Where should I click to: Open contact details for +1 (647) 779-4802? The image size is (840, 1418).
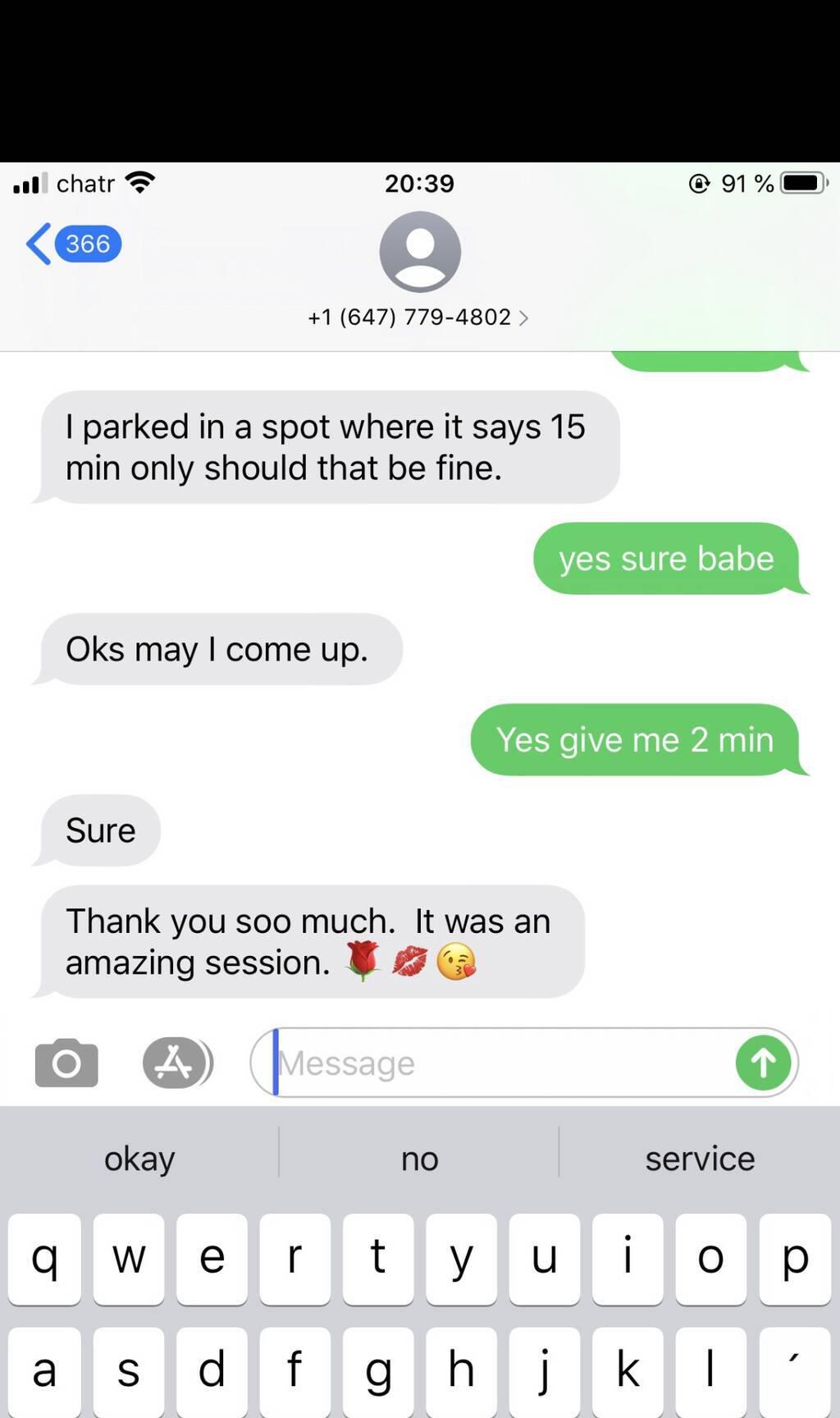418,317
